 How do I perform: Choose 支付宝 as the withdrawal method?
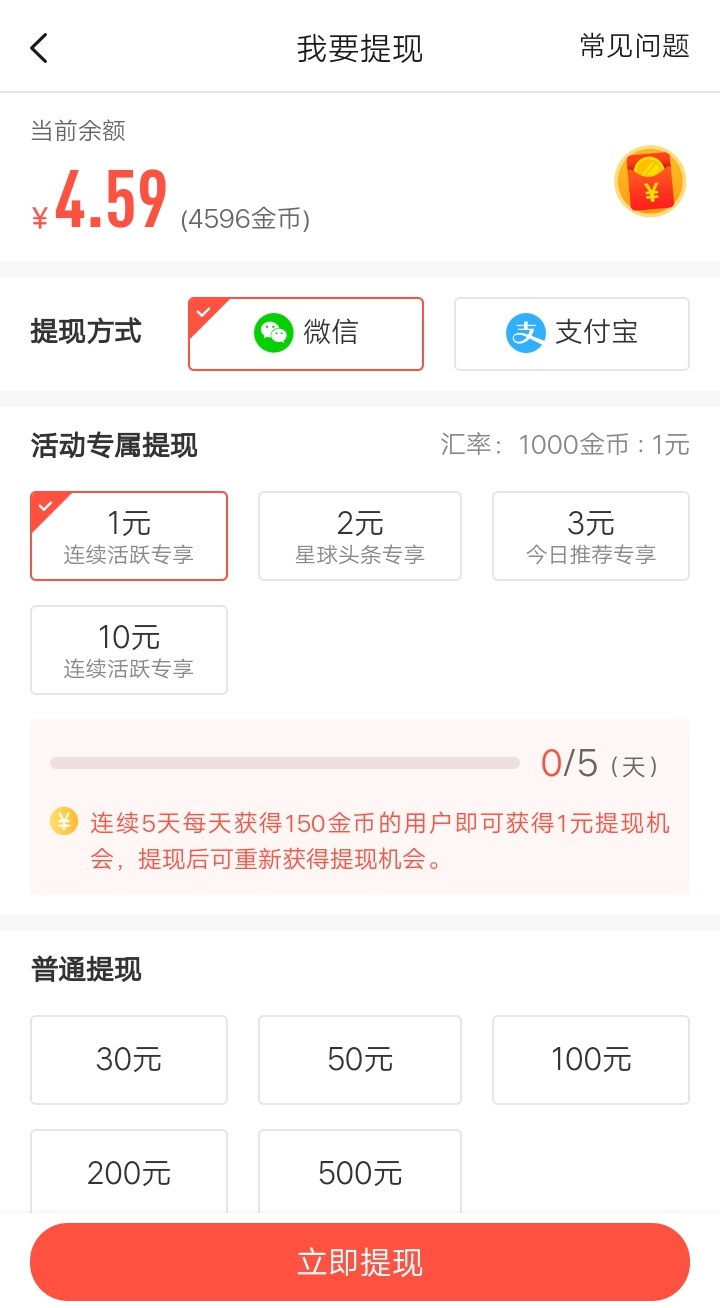click(572, 334)
